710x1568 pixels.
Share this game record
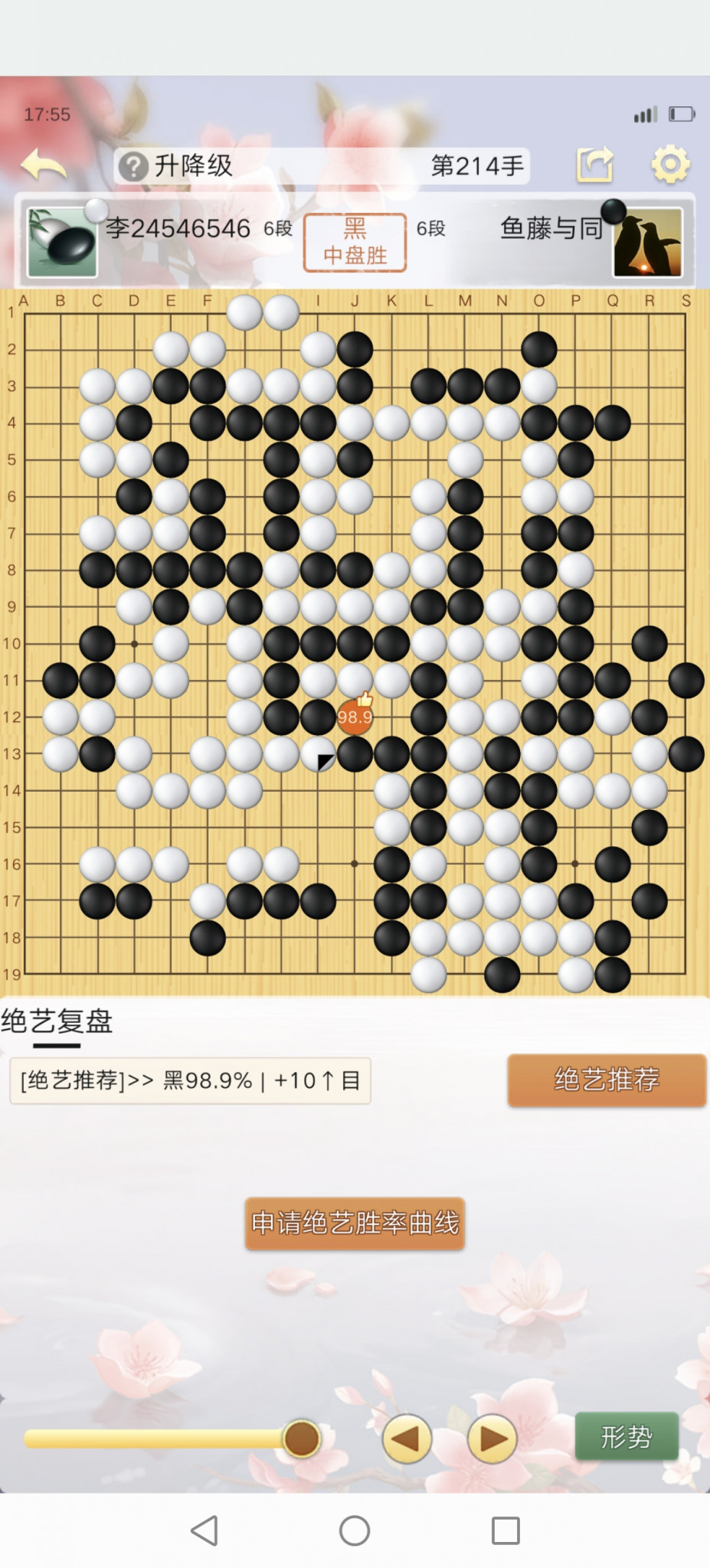tap(595, 164)
